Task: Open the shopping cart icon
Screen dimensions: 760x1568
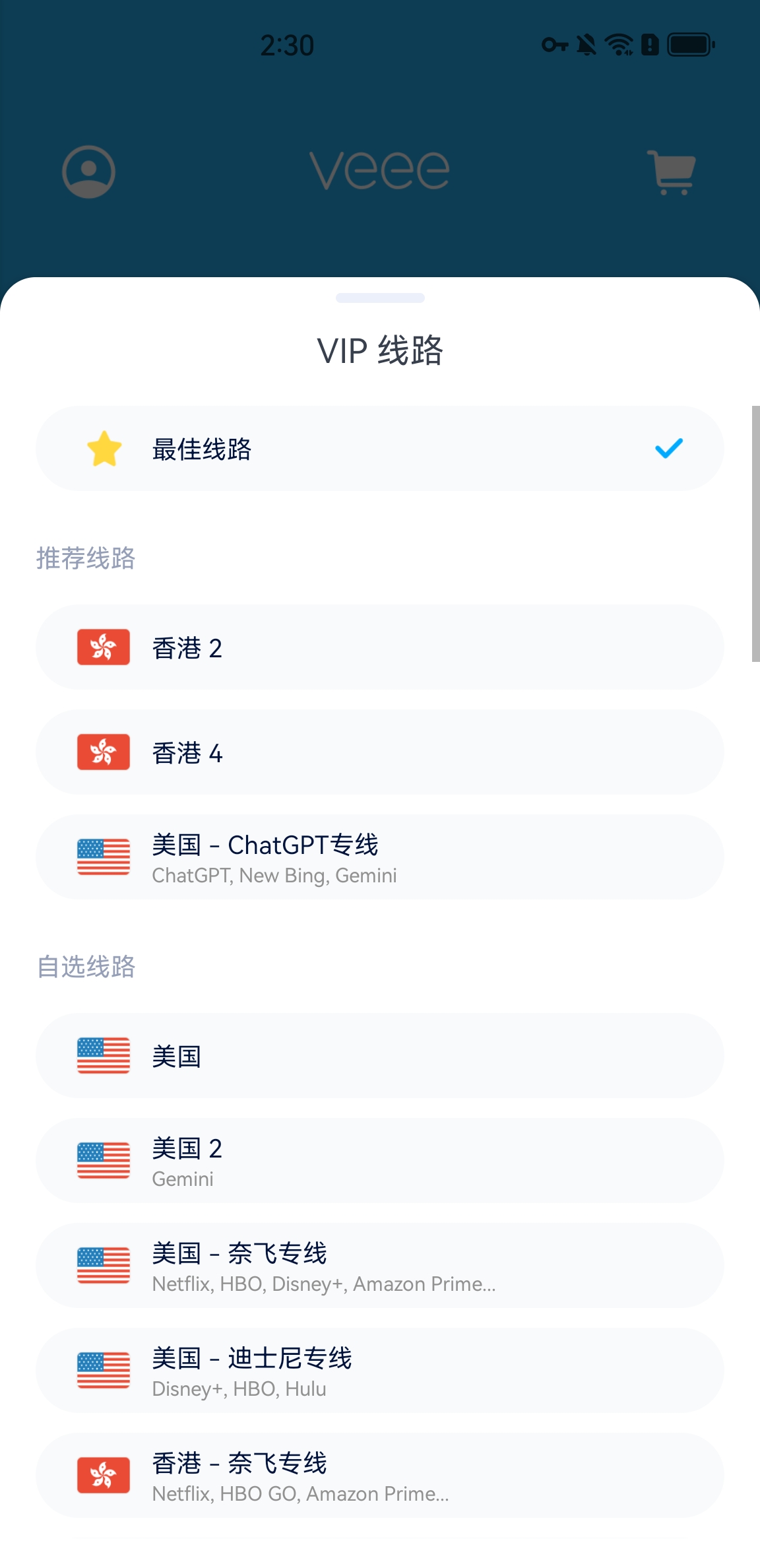Action: 670,171
